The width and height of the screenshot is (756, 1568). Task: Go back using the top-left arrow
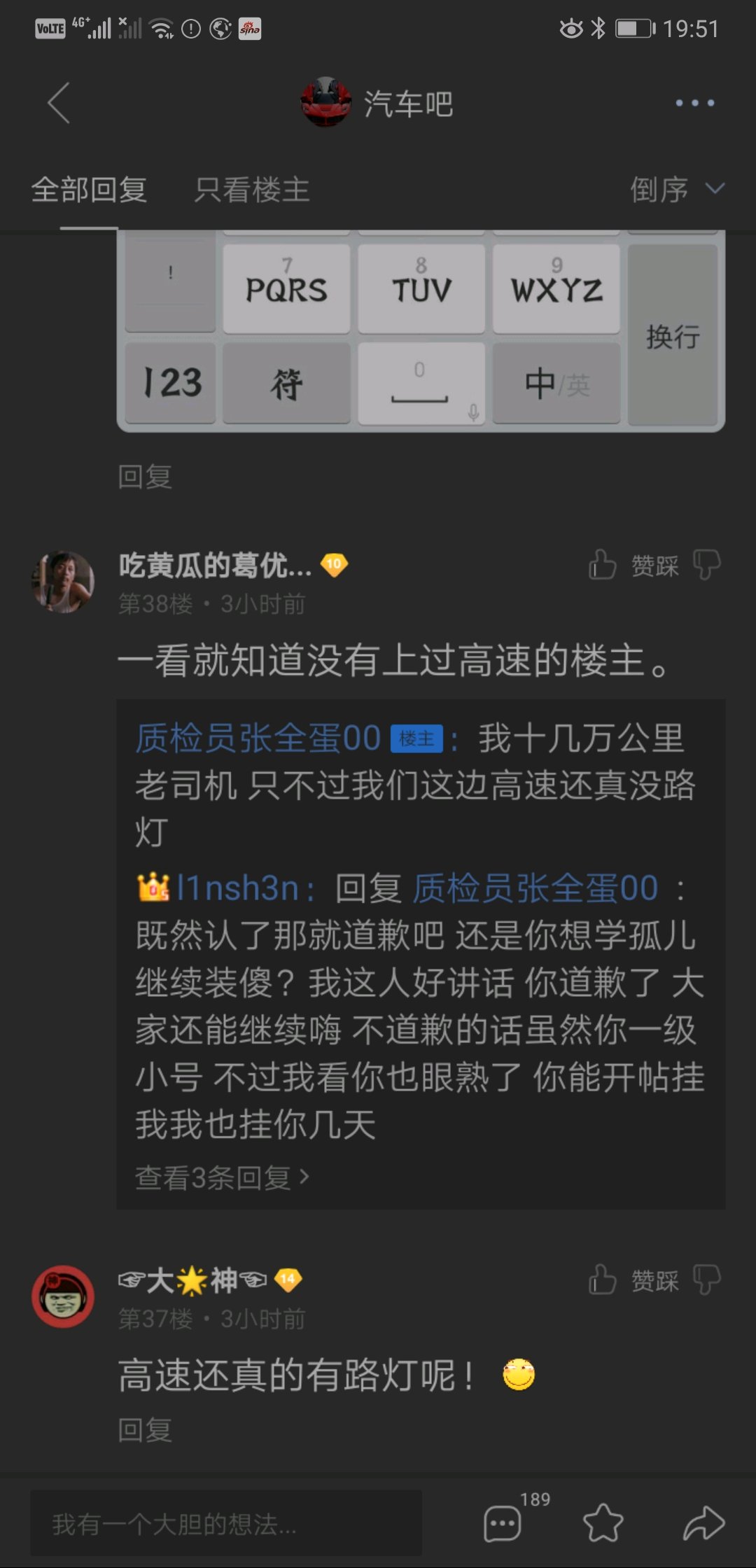(x=59, y=103)
